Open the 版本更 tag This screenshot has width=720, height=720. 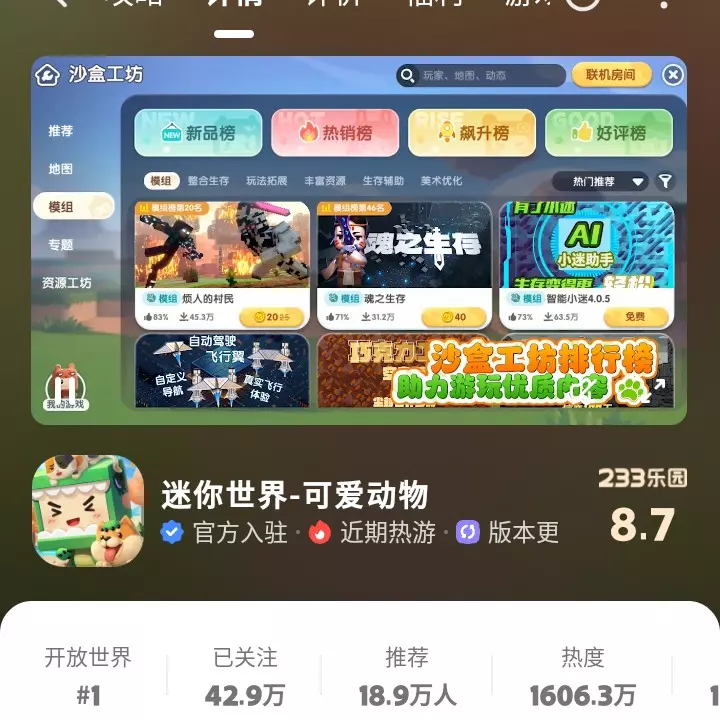coord(508,532)
